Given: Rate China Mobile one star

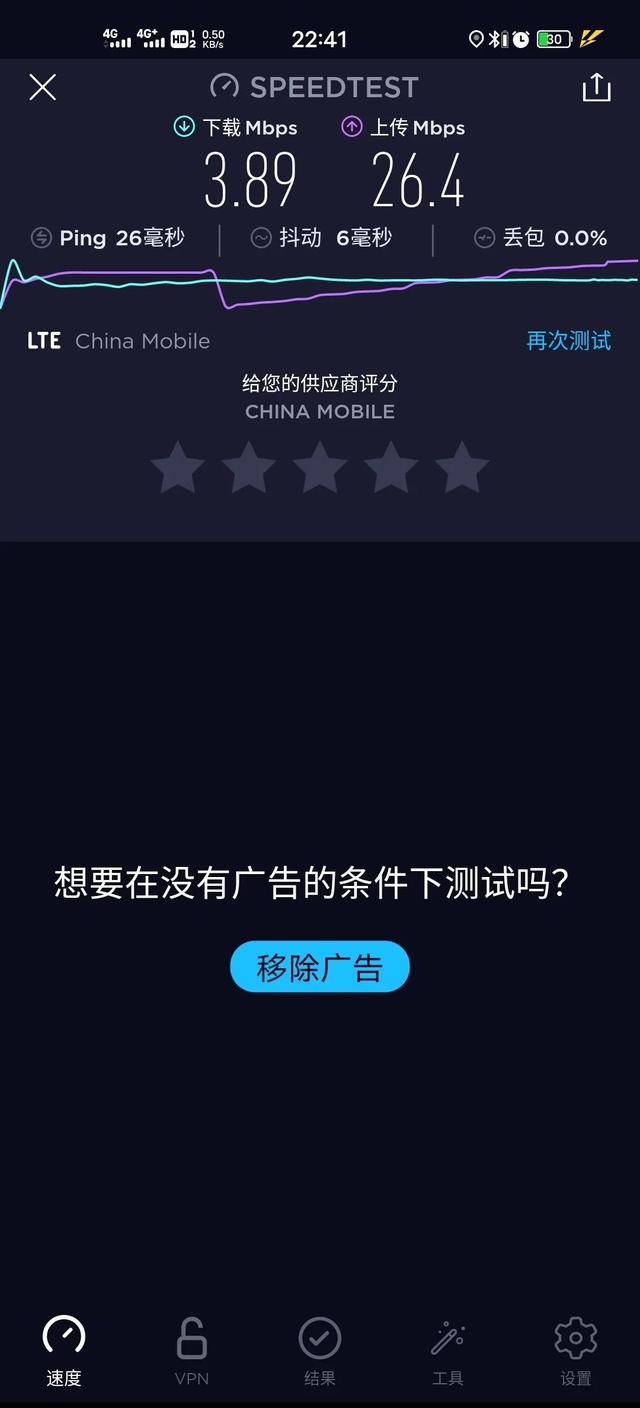Looking at the screenshot, I should pos(178,467).
